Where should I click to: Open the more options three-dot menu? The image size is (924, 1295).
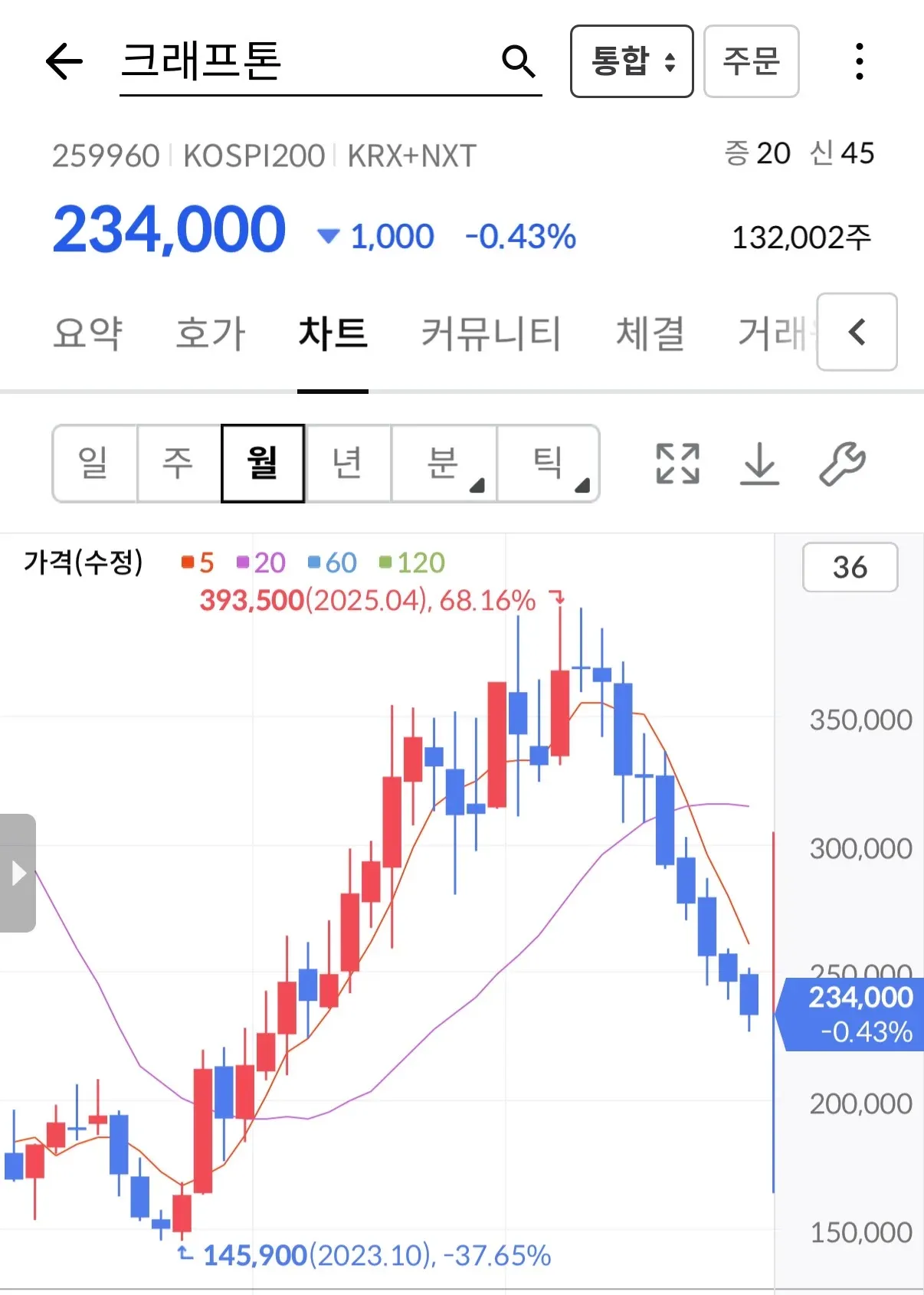point(860,60)
